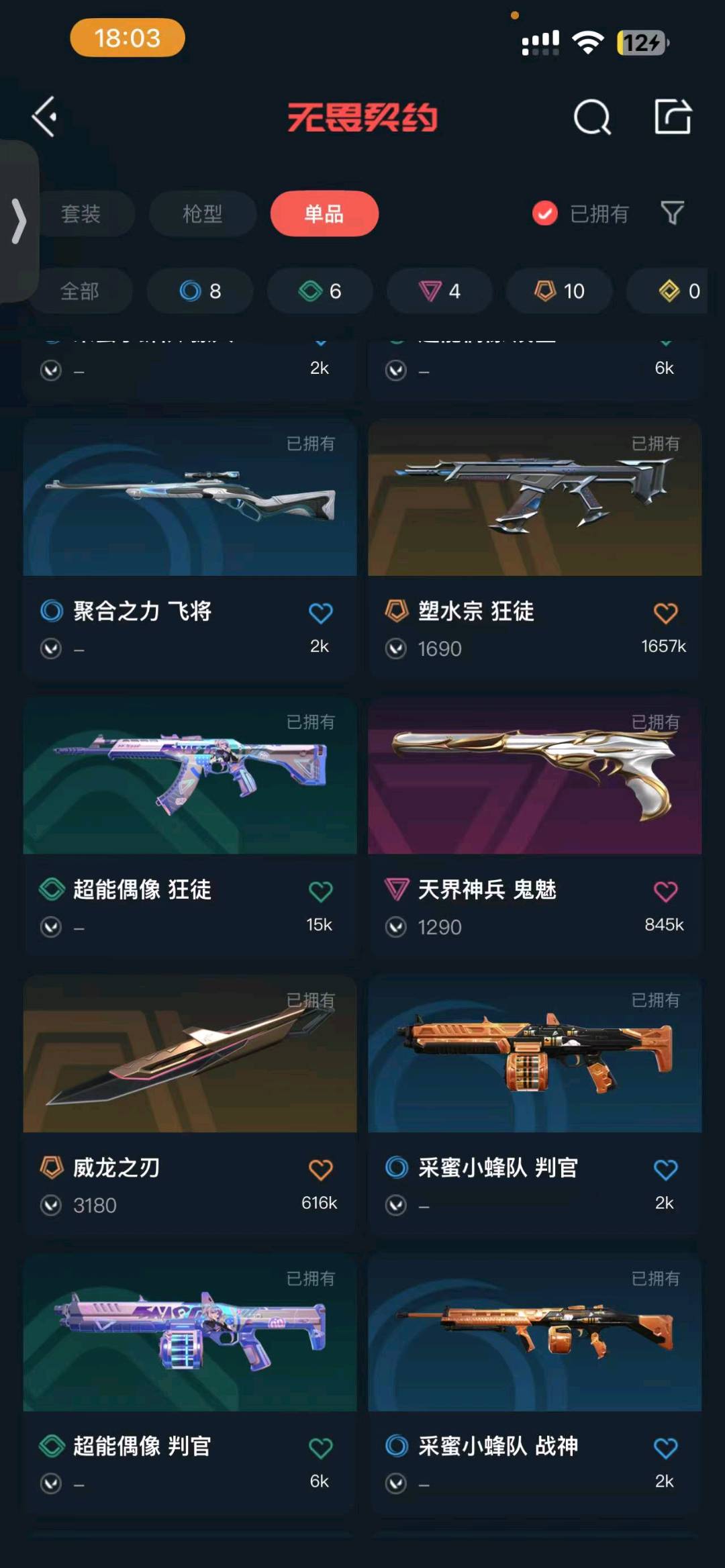Select the 单品 tab
This screenshot has width=725, height=1568.
(324, 213)
